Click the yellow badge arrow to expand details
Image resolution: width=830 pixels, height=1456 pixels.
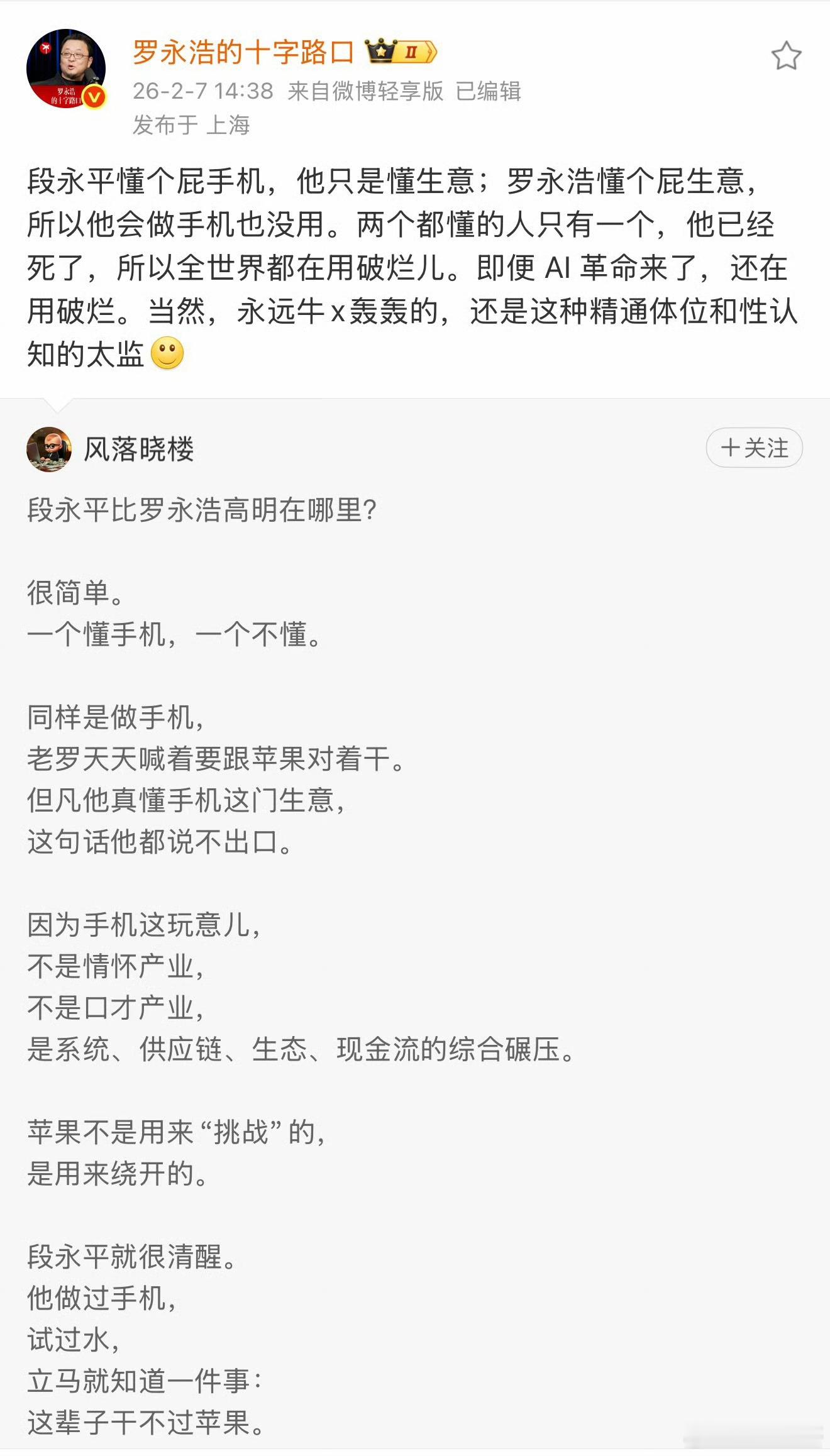[431, 53]
